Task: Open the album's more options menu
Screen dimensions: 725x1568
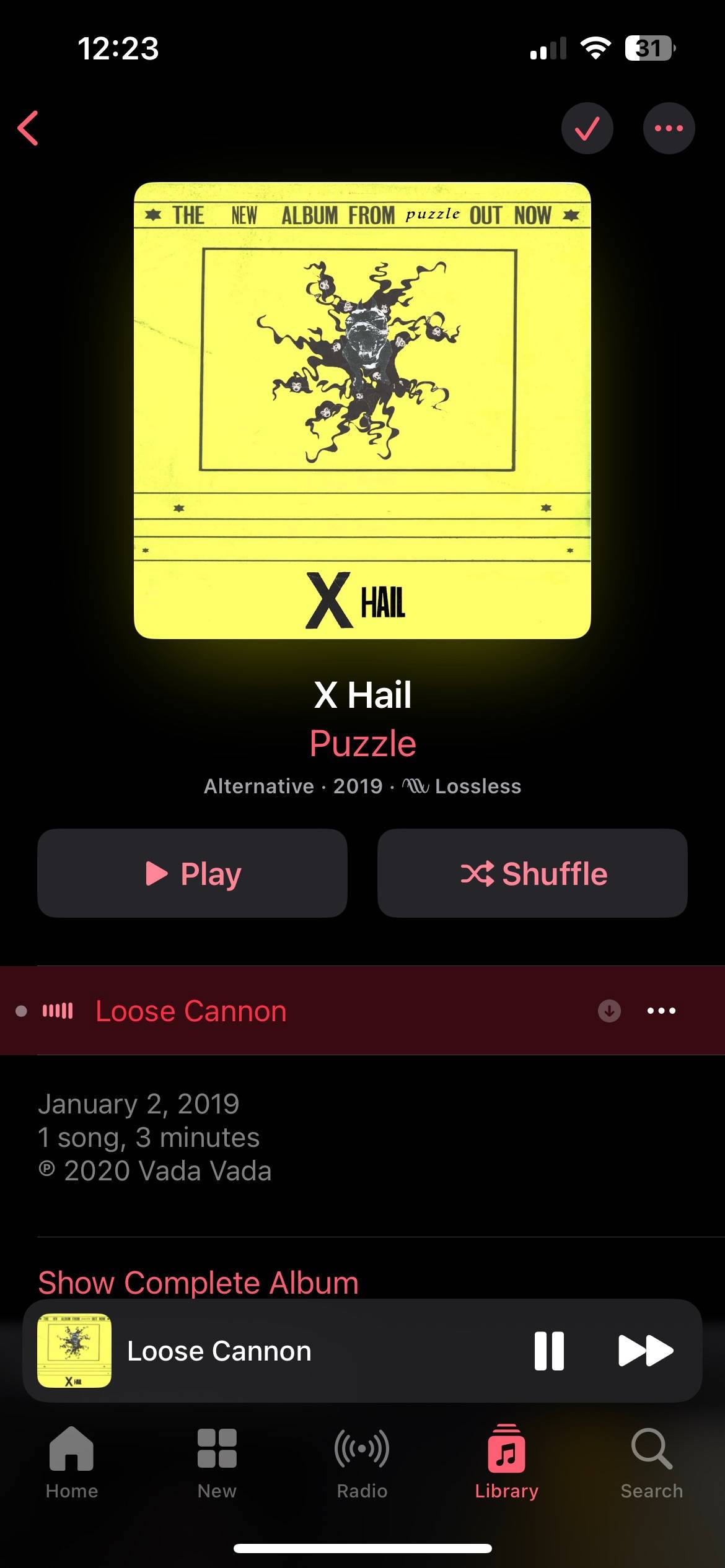Action: click(669, 128)
